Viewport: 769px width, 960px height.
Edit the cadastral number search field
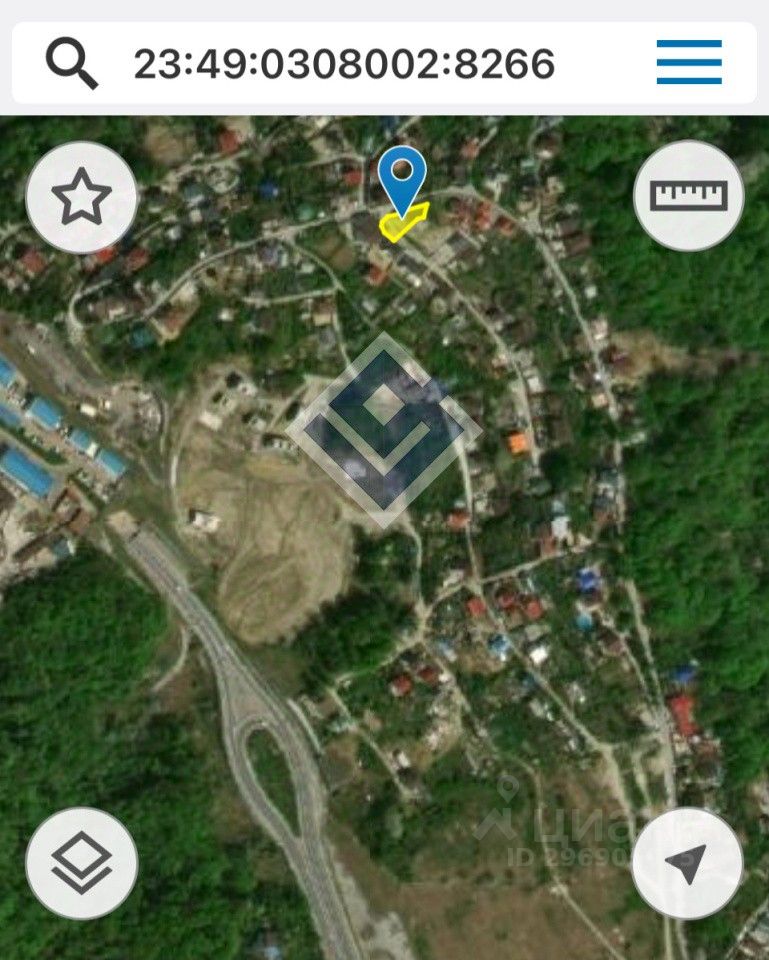[344, 64]
